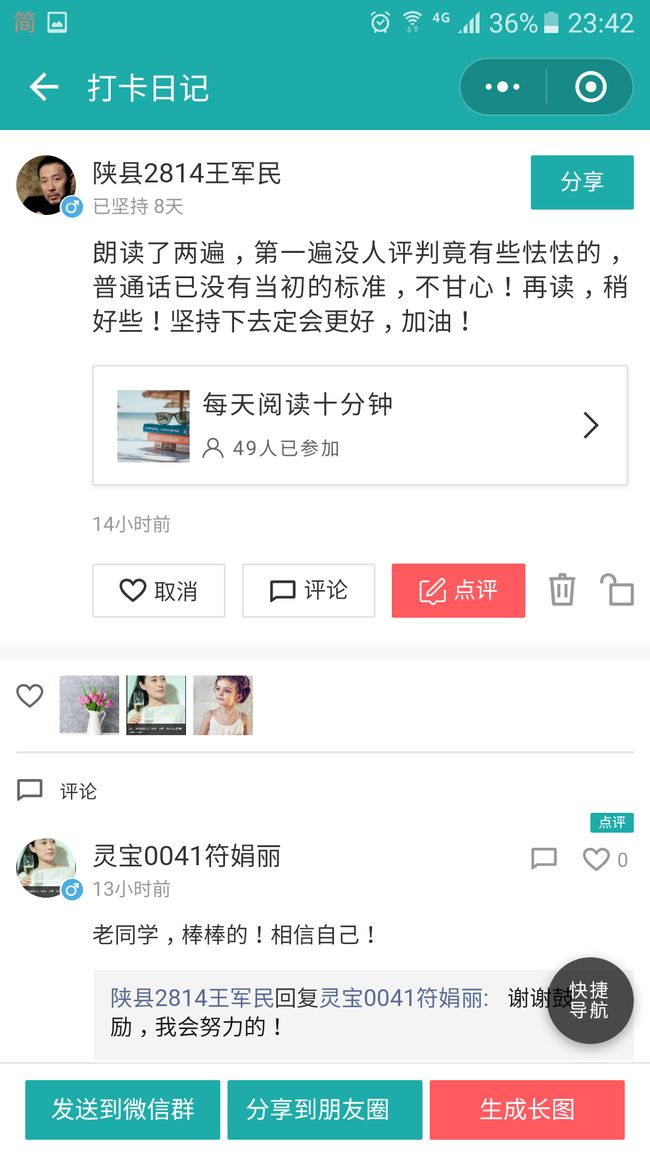Open 陕县2814王军民's profile avatar
650x1156 pixels.
pyautogui.click(x=46, y=185)
